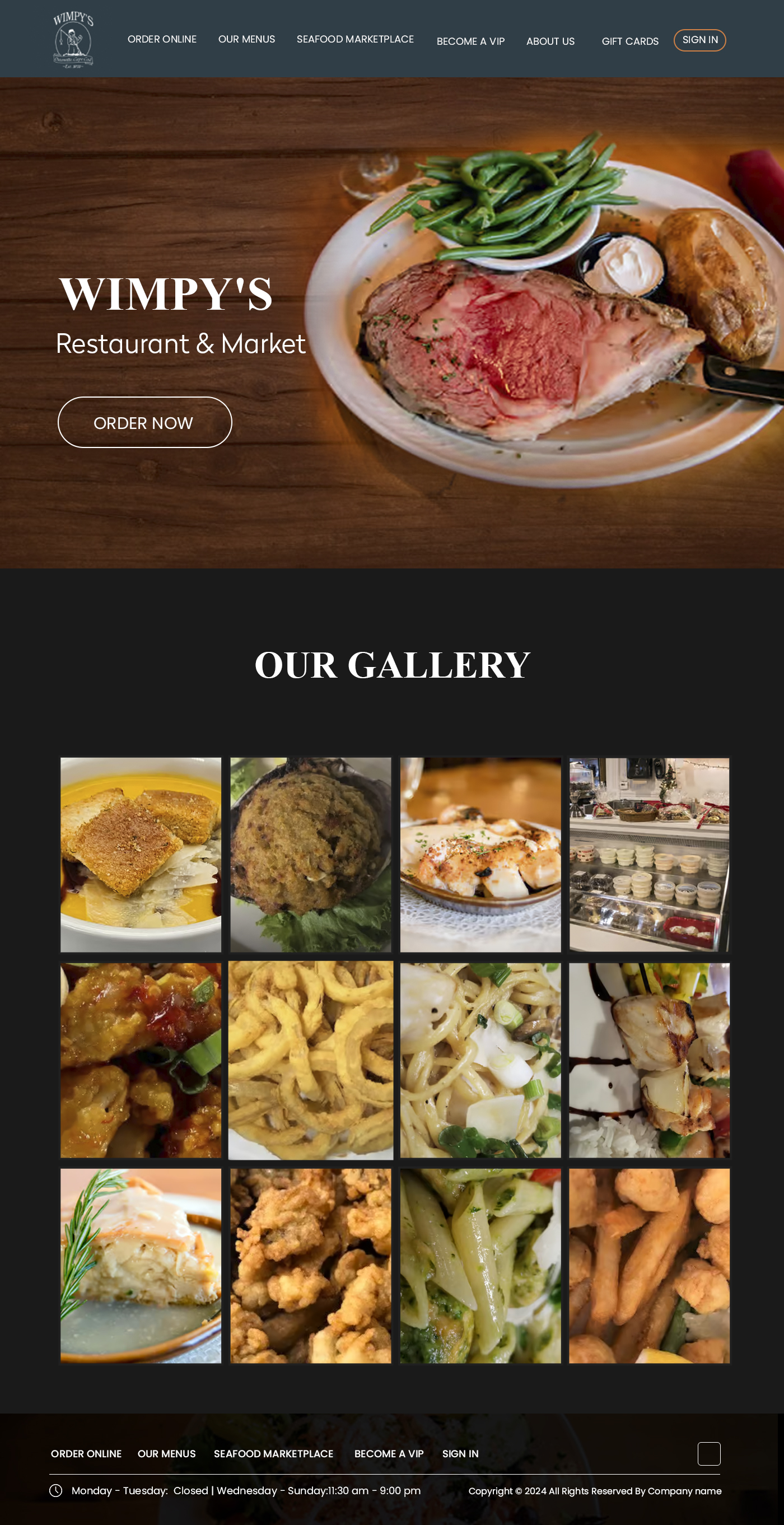Open the GIFT CARDS page
The width and height of the screenshot is (784, 1525).
point(630,41)
